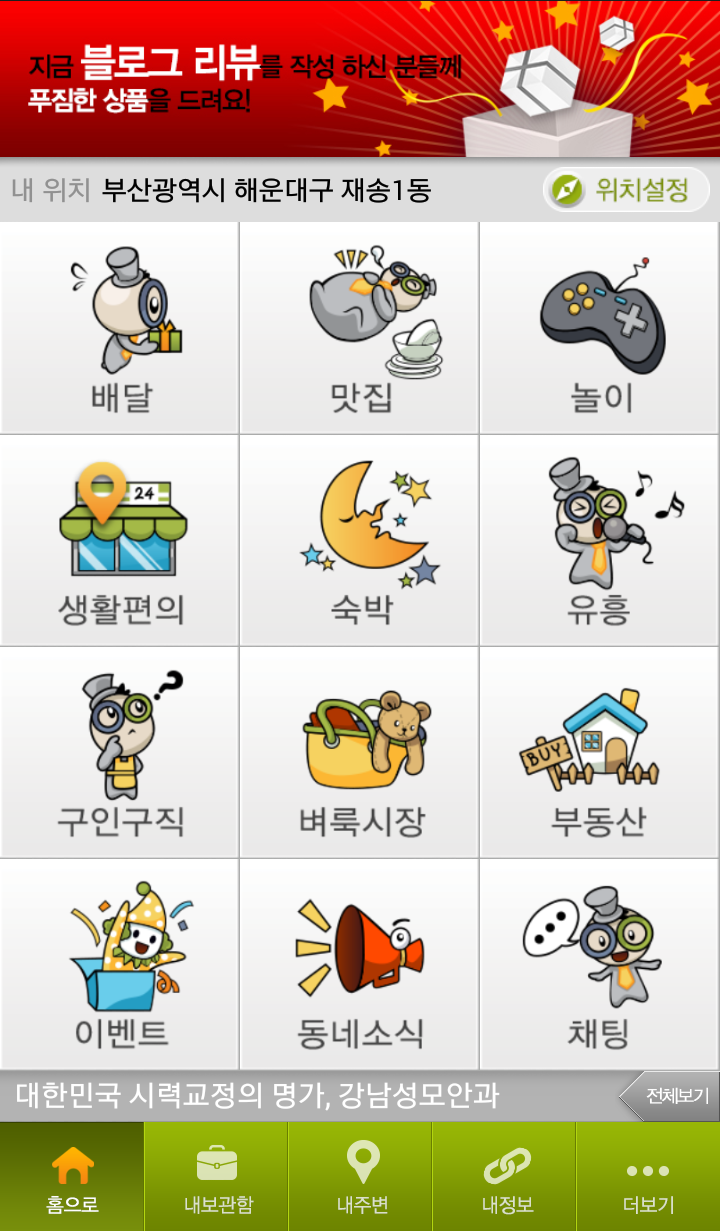
Task: Switch to the 내보관함 tab
Action: (216, 1176)
